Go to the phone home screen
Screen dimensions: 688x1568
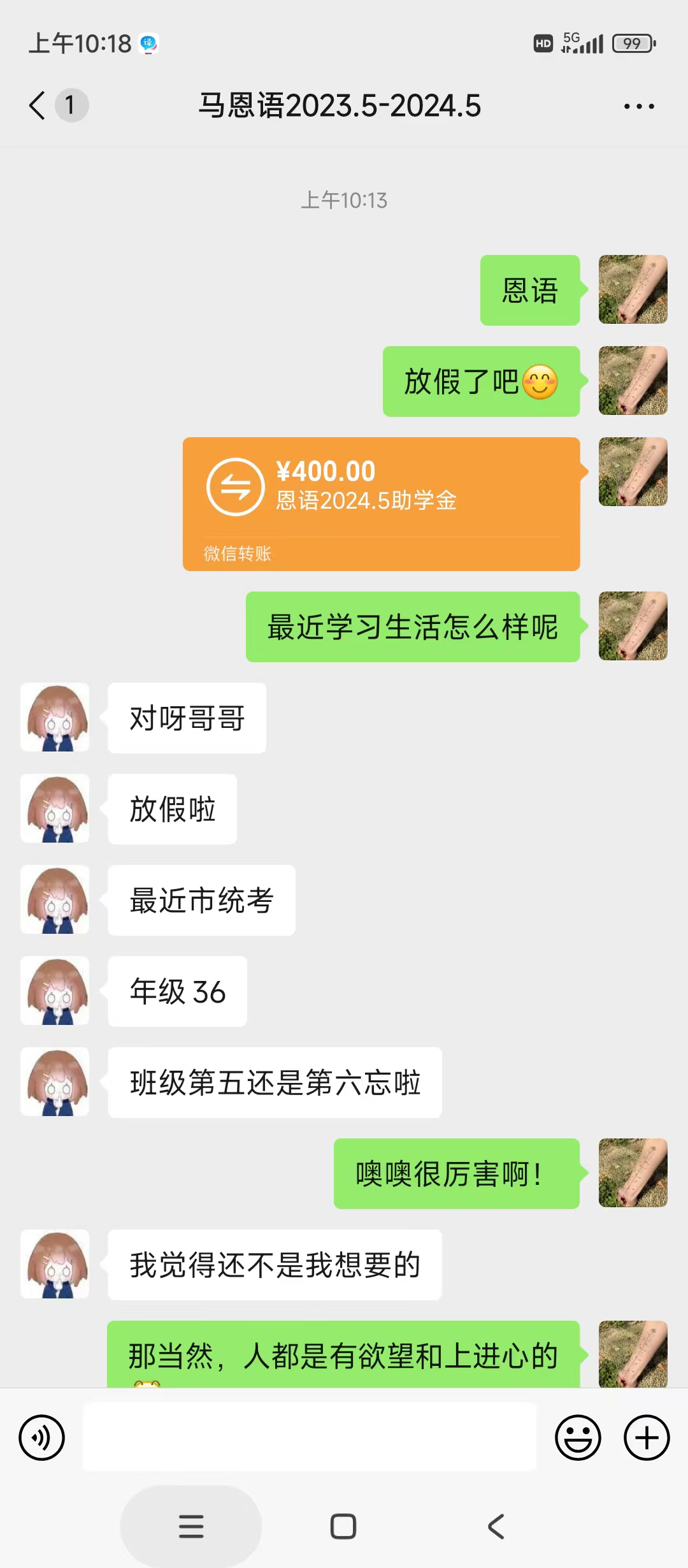click(x=343, y=1527)
